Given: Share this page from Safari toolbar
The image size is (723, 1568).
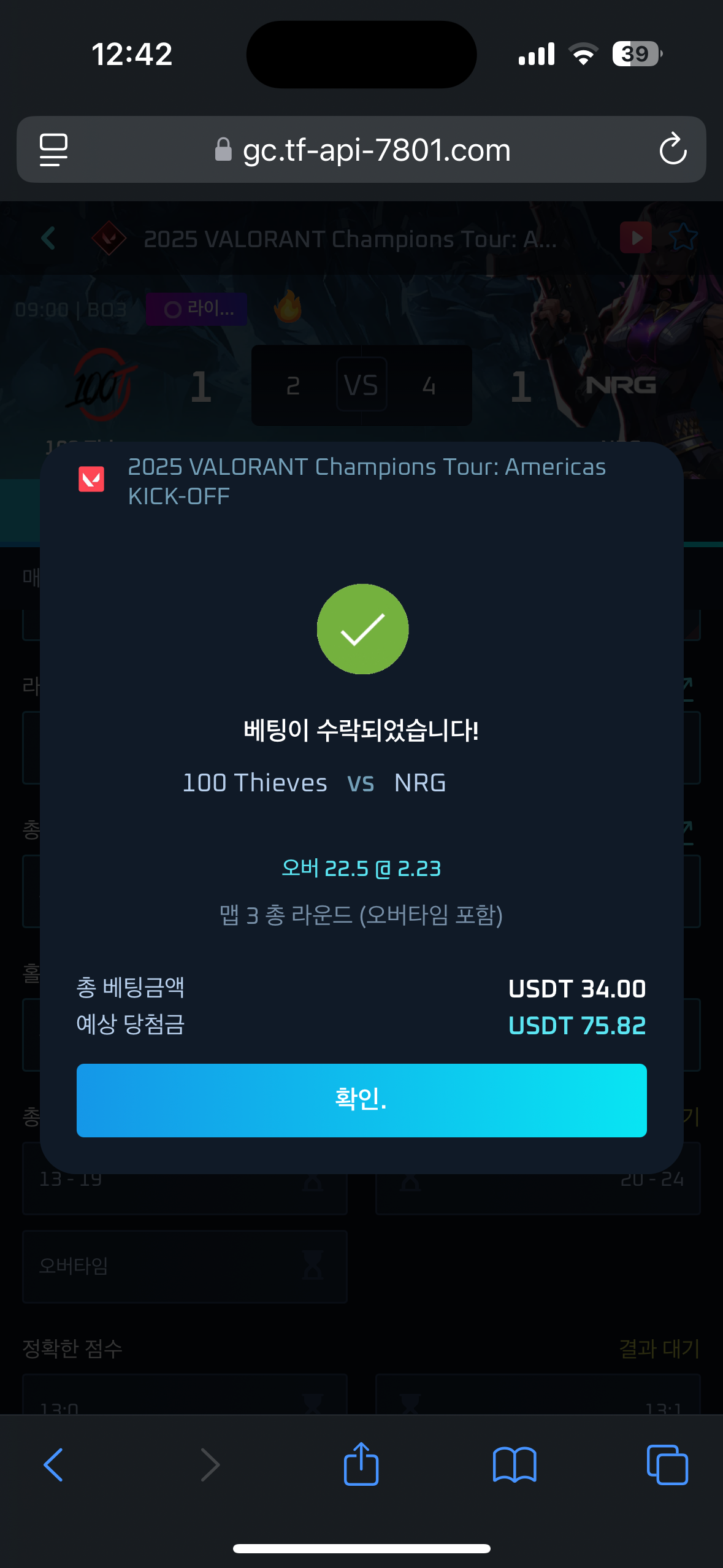Looking at the screenshot, I should pyautogui.click(x=361, y=1464).
